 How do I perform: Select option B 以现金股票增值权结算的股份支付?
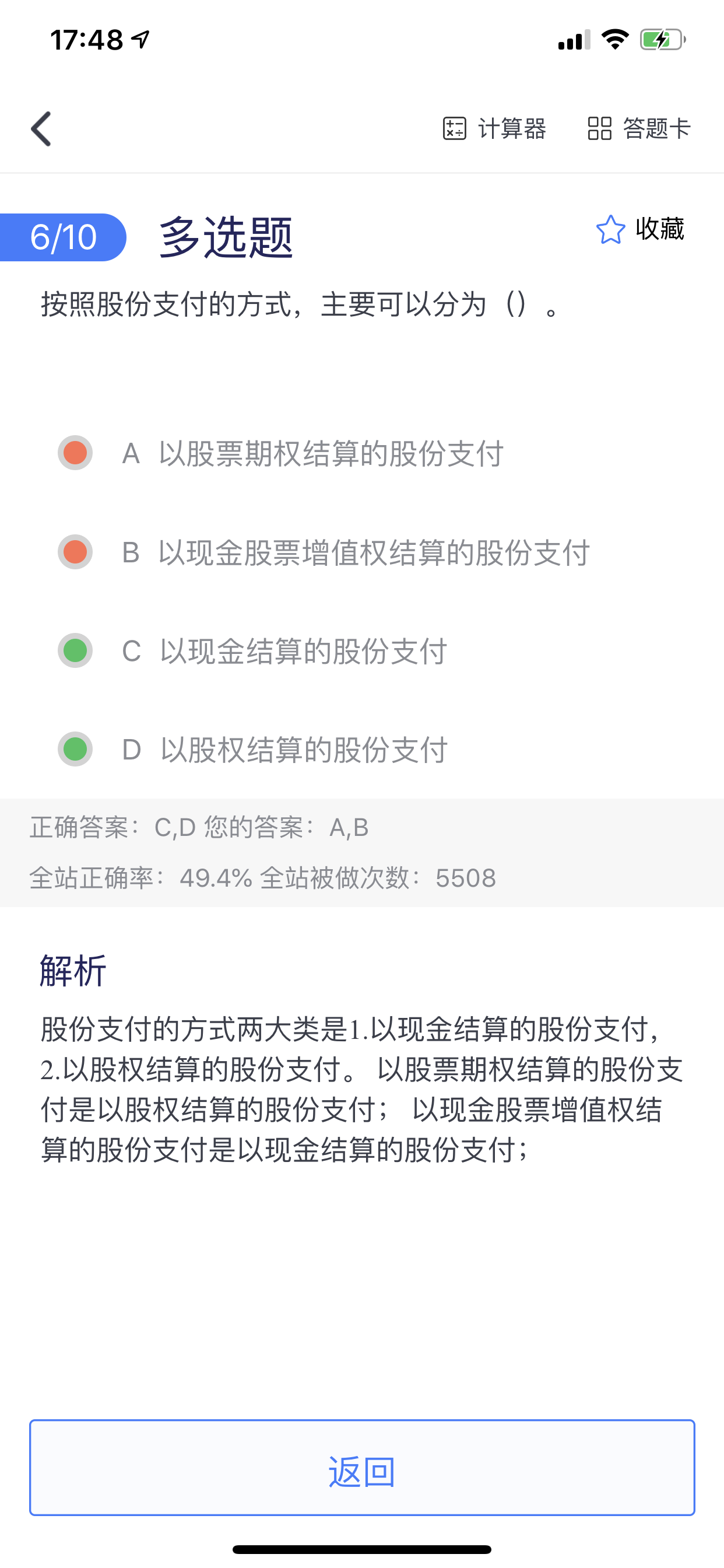(x=324, y=552)
